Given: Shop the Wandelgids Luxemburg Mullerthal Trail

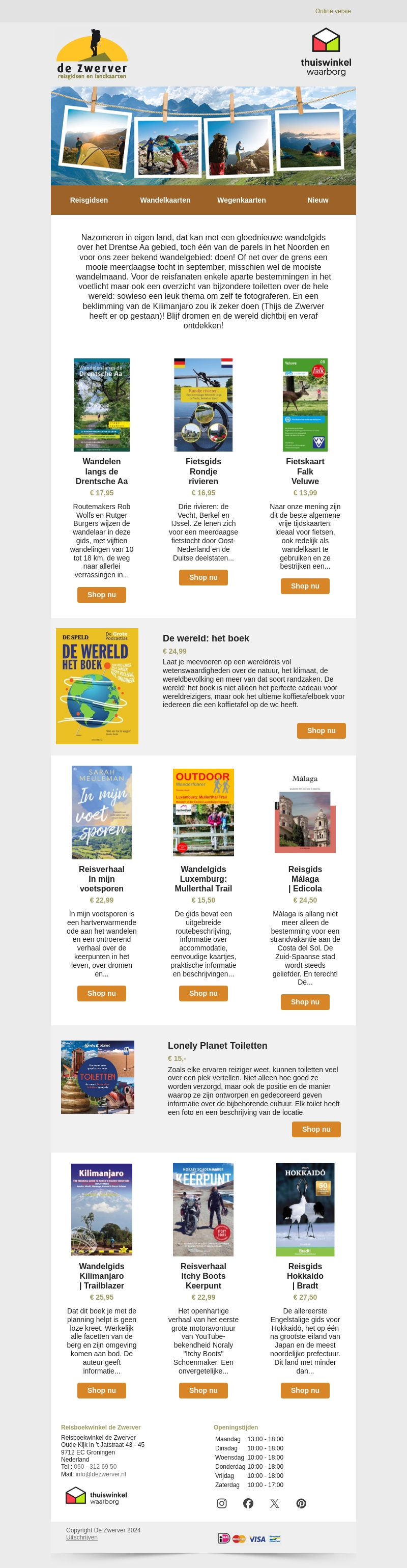Looking at the screenshot, I should tap(203, 993).
